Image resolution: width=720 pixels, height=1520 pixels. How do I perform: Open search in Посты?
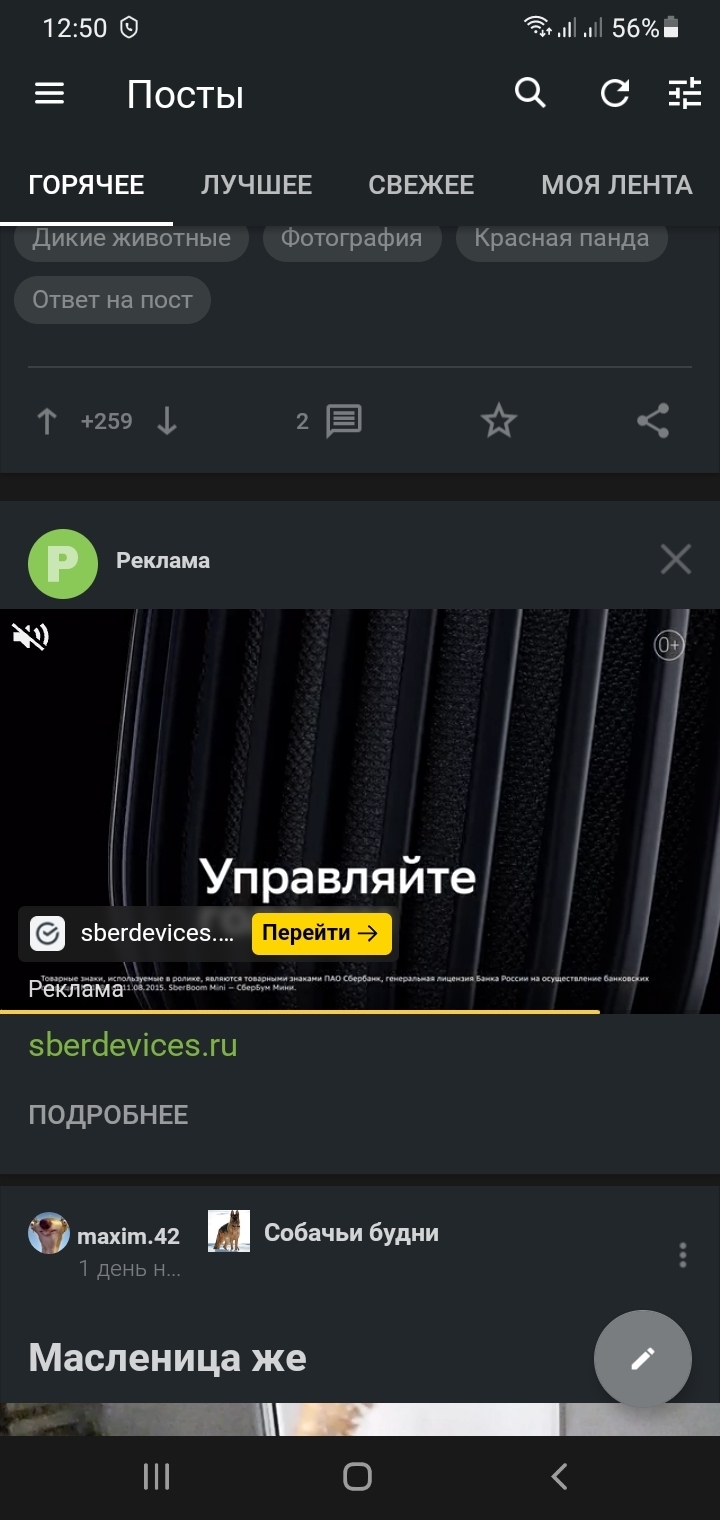[530, 94]
